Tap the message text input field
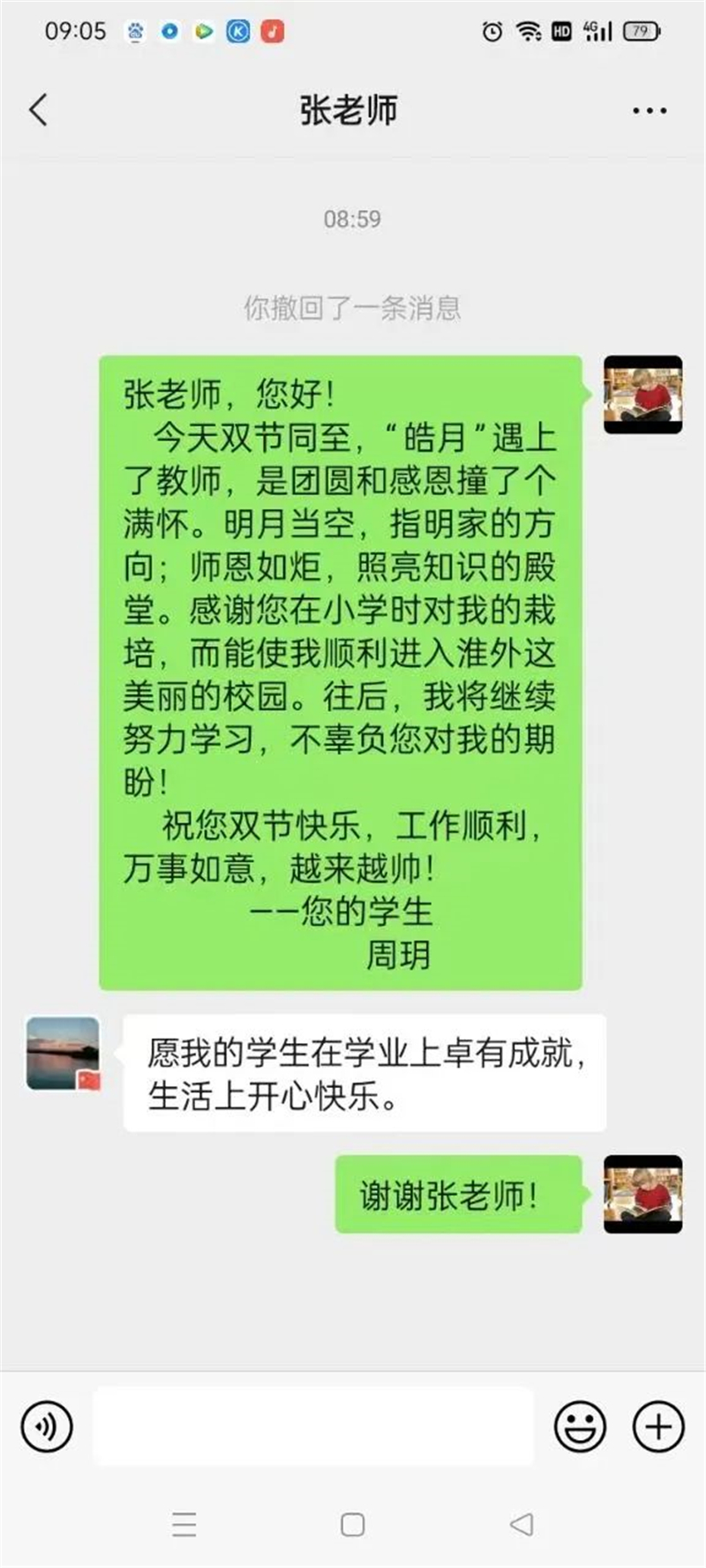Image resolution: width=706 pixels, height=1568 pixels. 313,1426
